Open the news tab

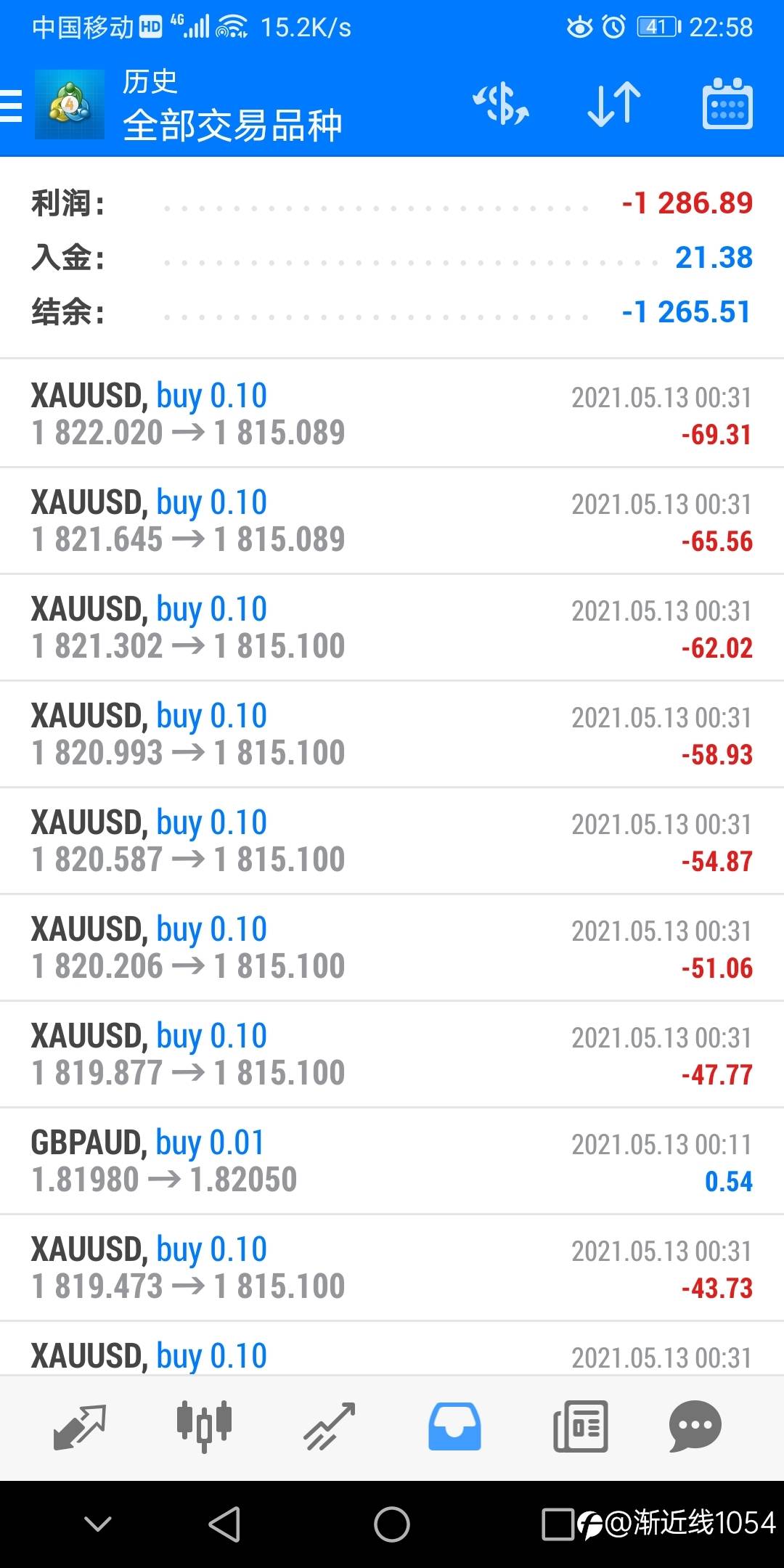[580, 1426]
